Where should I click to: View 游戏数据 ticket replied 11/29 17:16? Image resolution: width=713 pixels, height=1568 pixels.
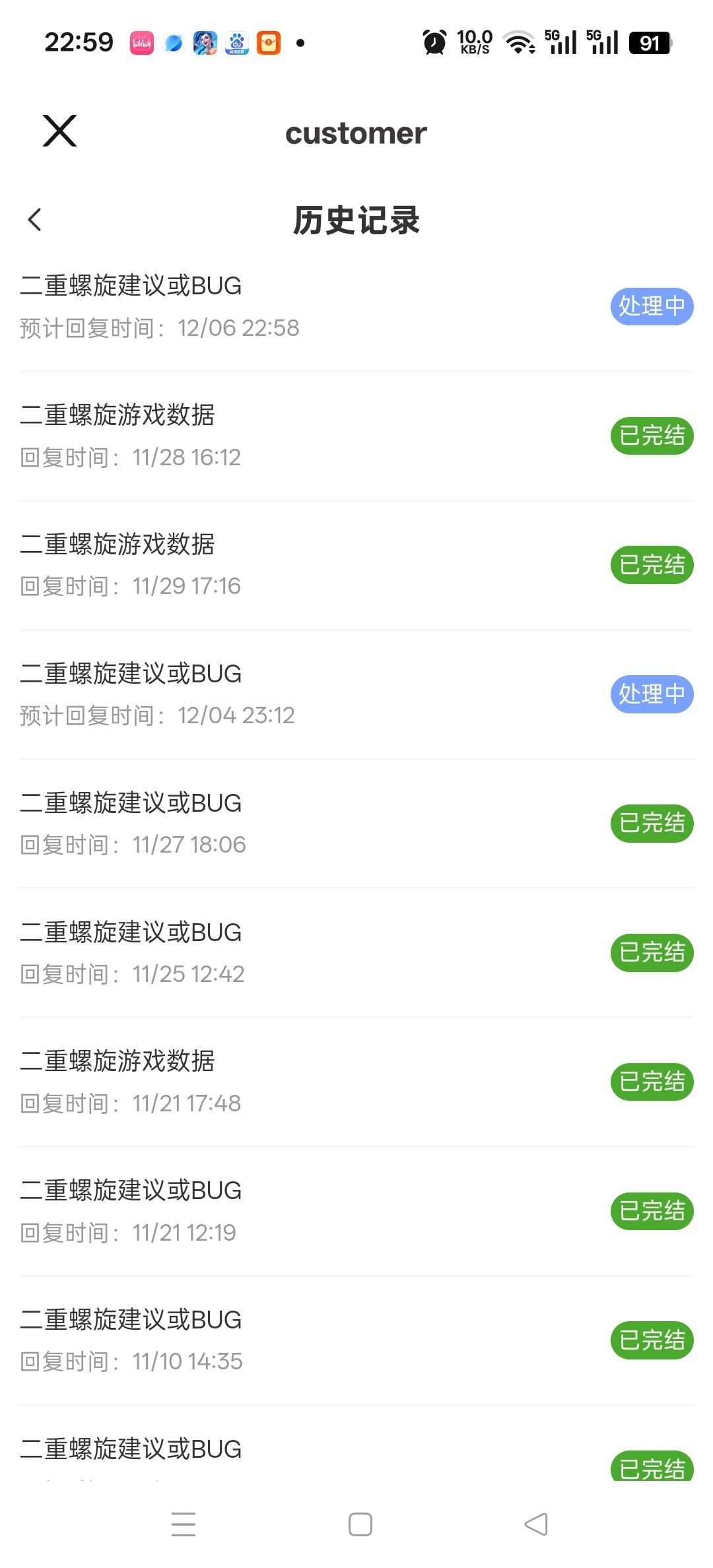(356, 565)
